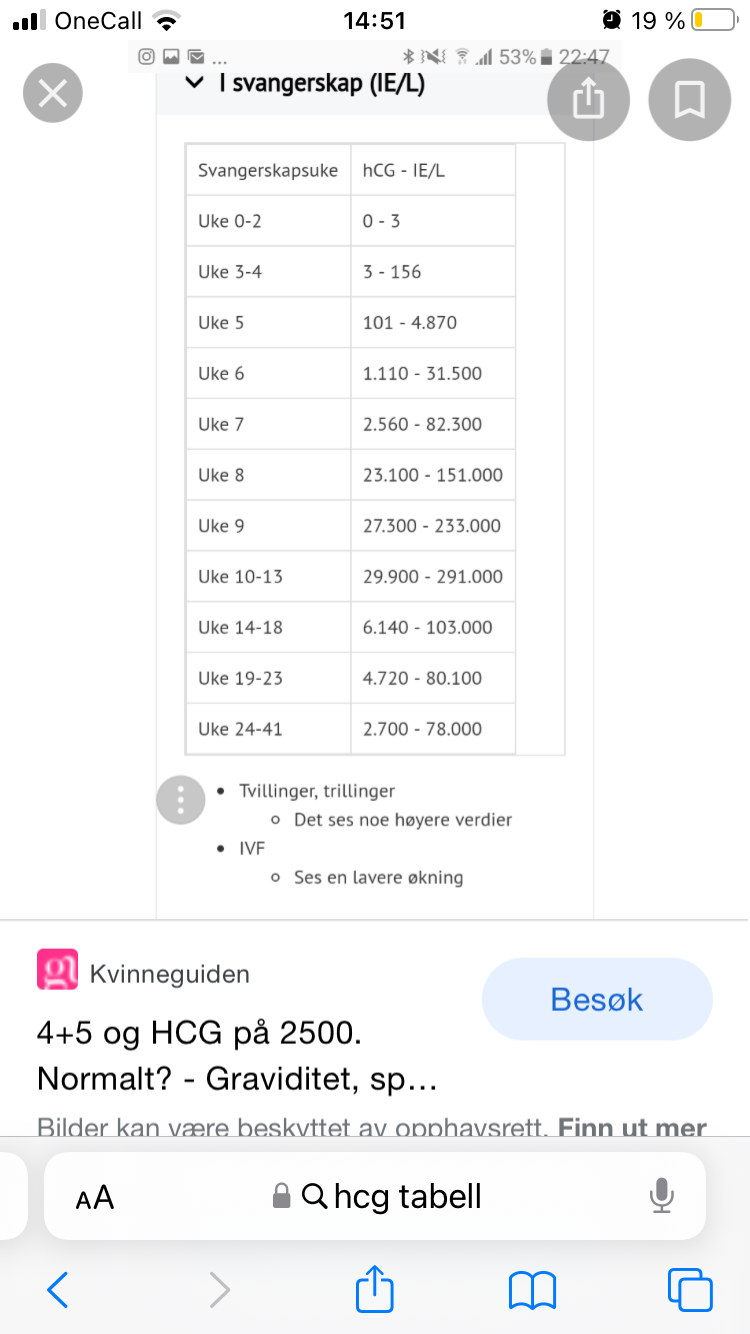The height and width of the screenshot is (1334, 750).
Task: Share this image result
Action: click(588, 99)
